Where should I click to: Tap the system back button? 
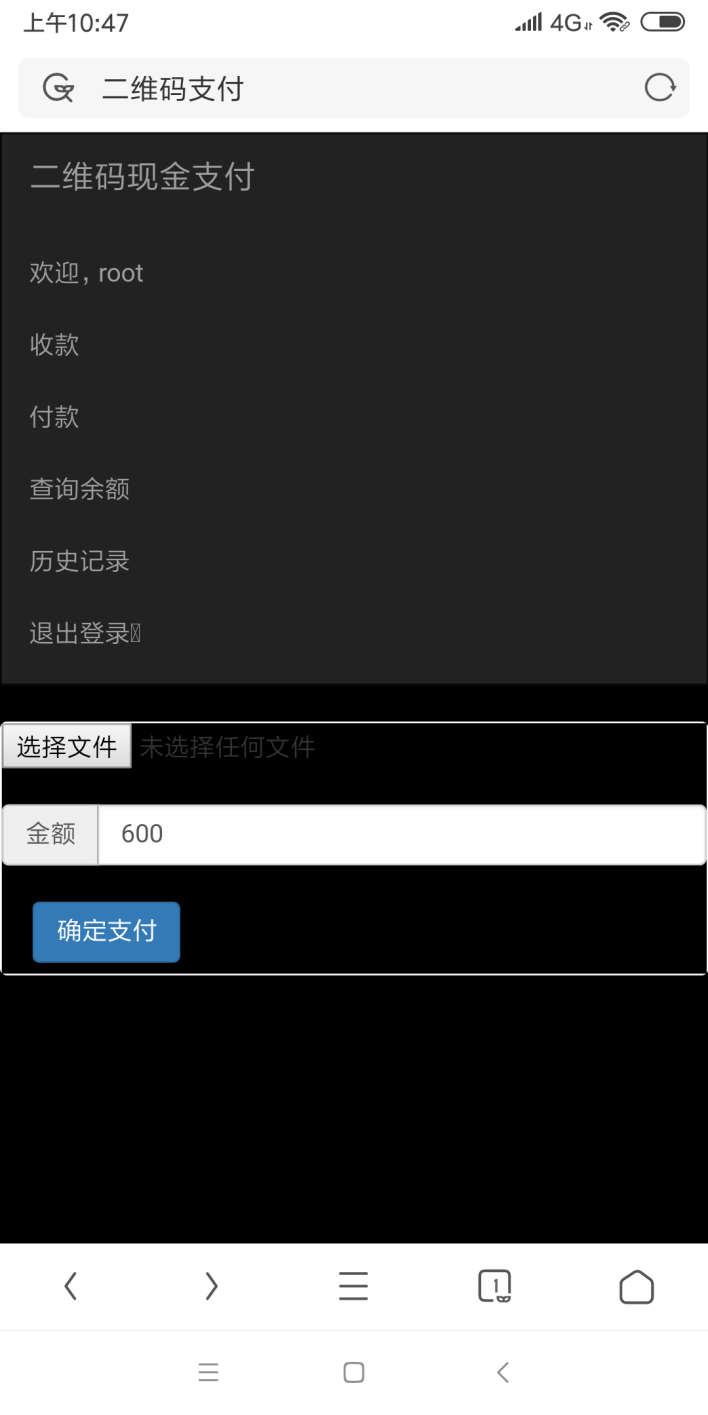pyautogui.click(x=503, y=1373)
